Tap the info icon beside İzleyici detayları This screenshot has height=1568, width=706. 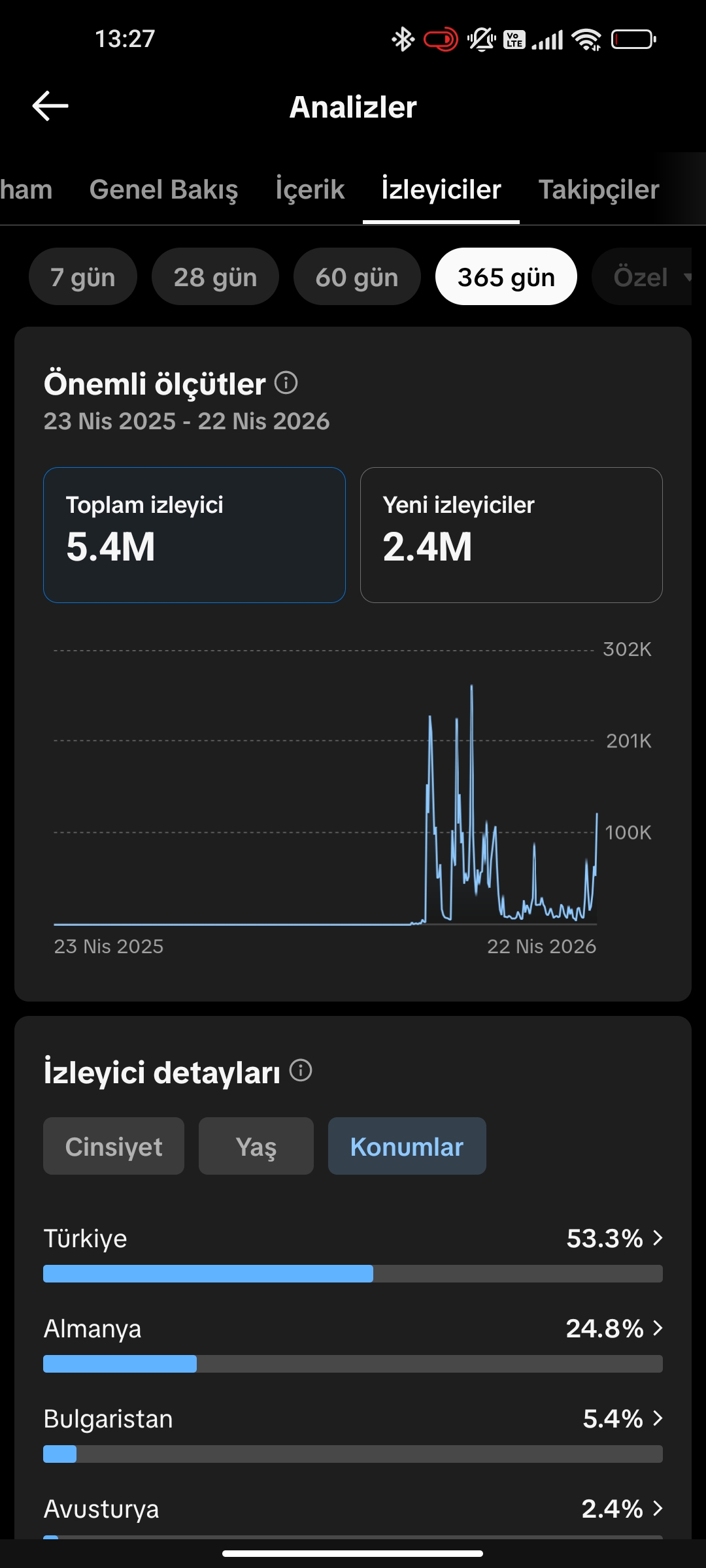click(x=301, y=1070)
